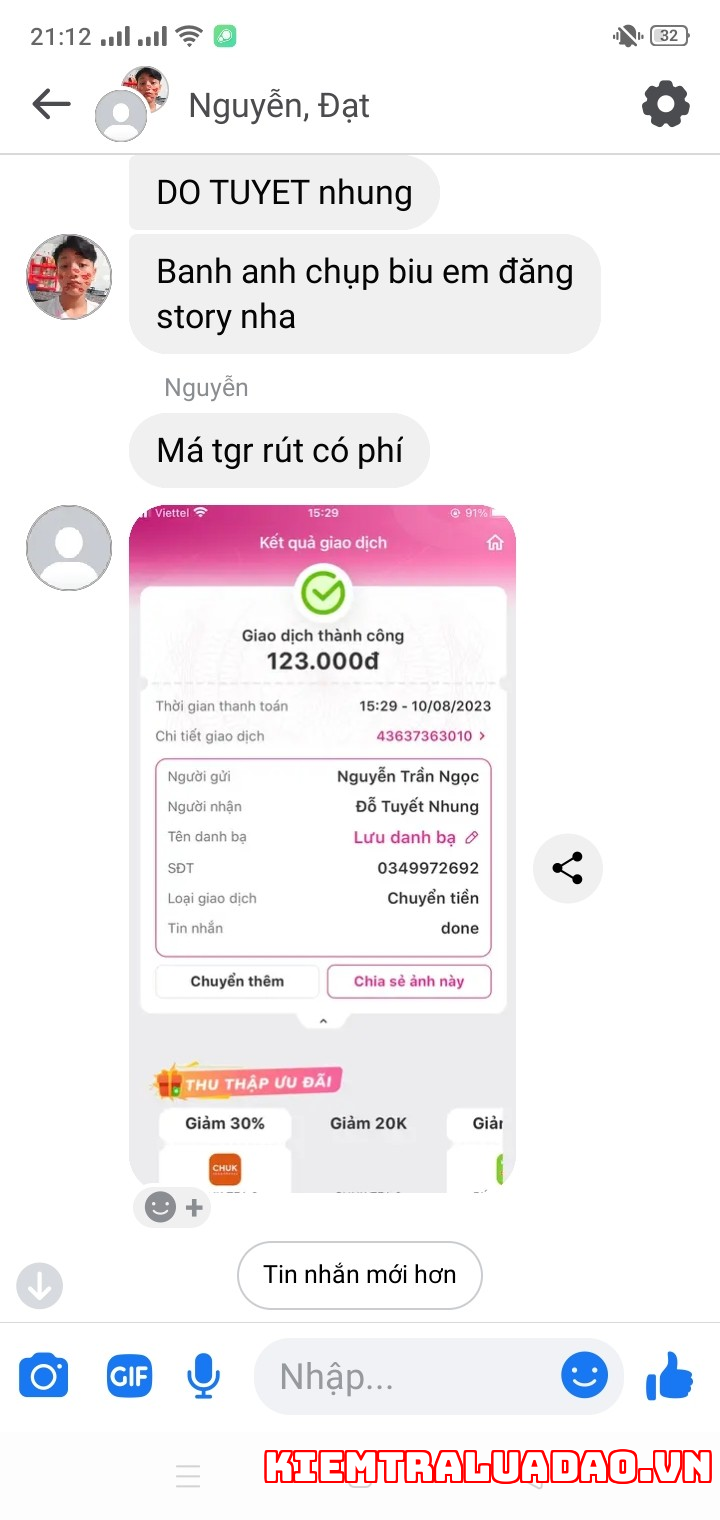
Task: Tap the down arrow to scroll to latest
Action: tap(40, 1286)
